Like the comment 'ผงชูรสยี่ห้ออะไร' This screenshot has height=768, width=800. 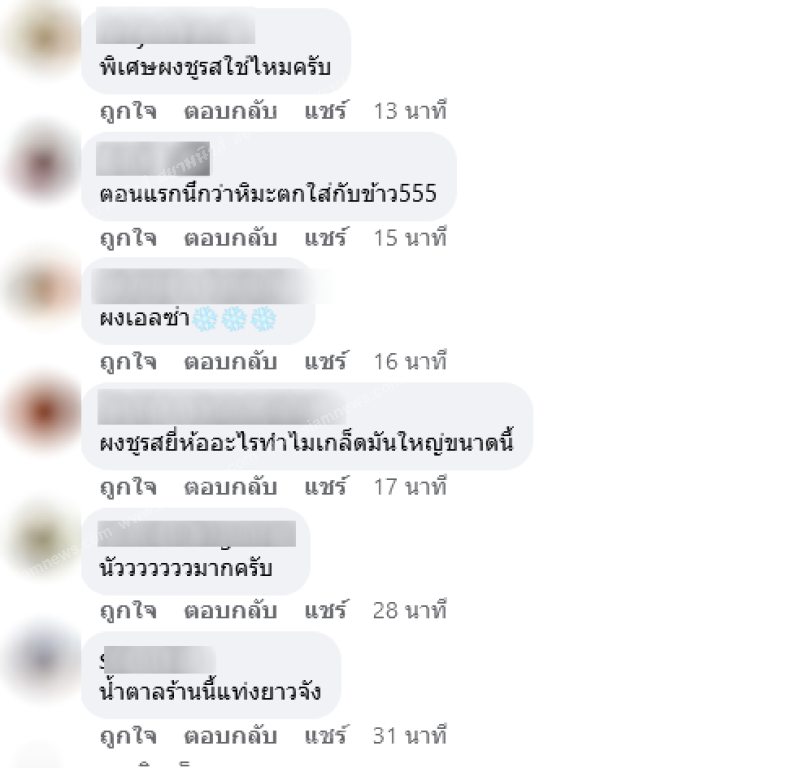pyautogui.click(x=127, y=487)
